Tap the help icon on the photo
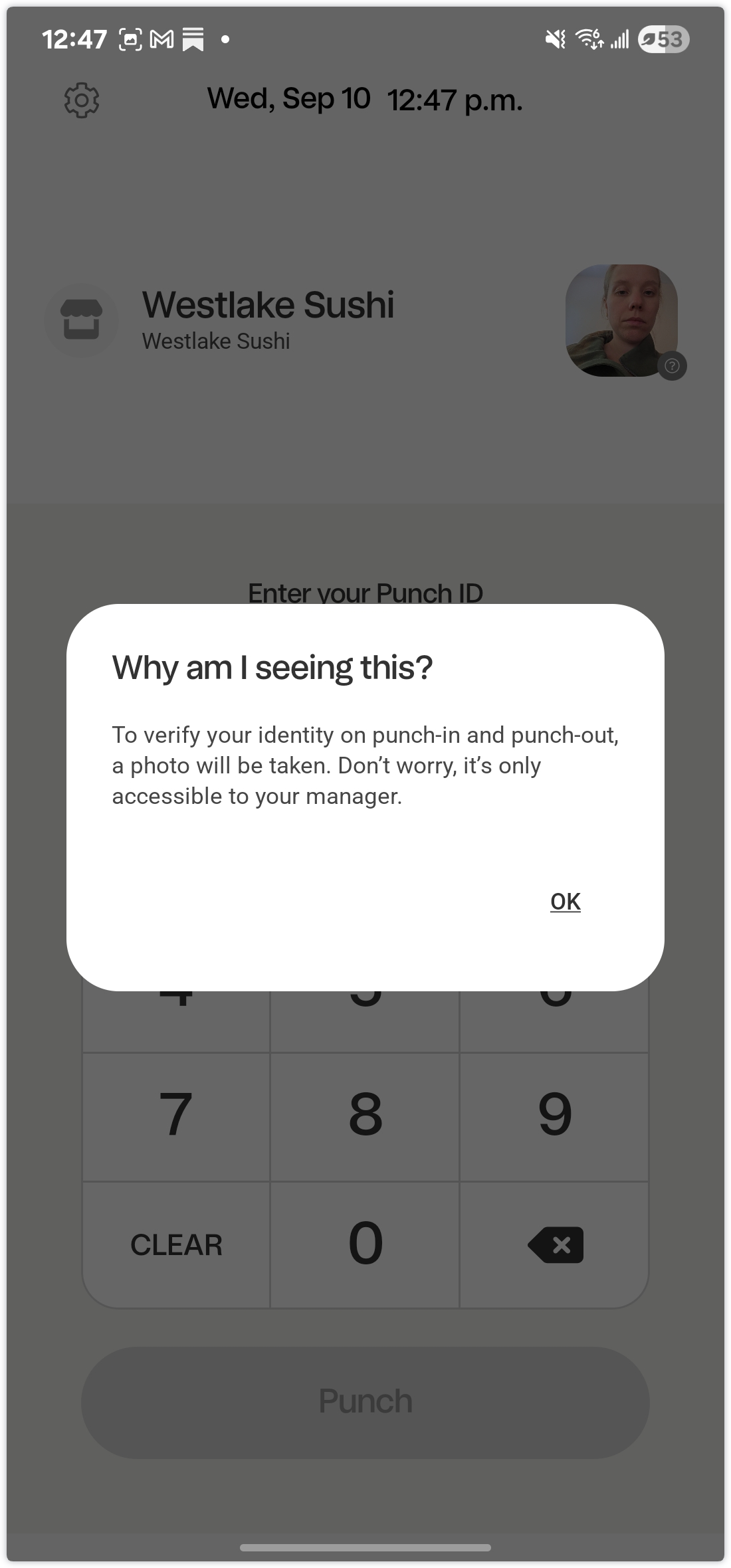The width and height of the screenshot is (731, 1568). [x=672, y=366]
